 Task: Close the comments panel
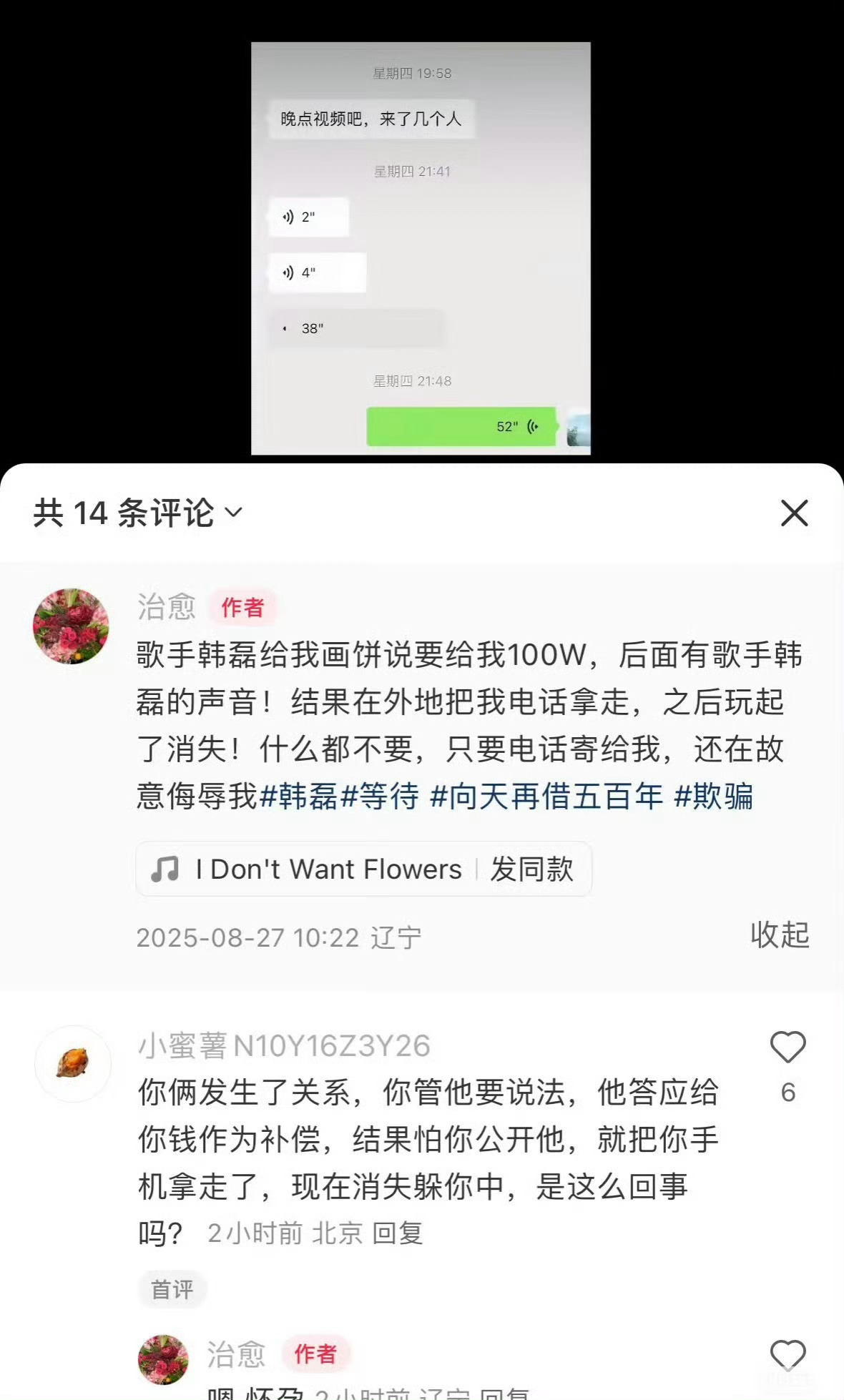794,513
